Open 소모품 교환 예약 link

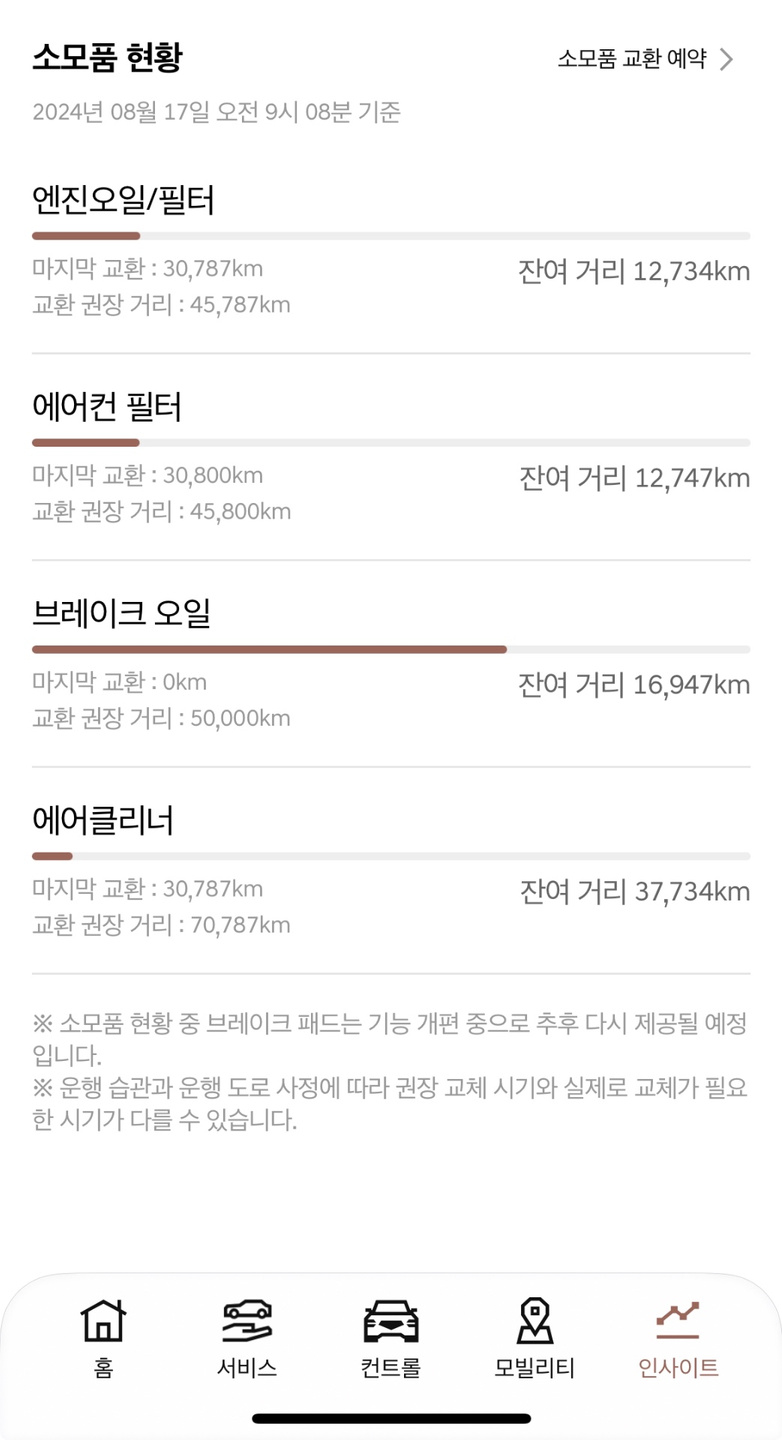point(645,59)
